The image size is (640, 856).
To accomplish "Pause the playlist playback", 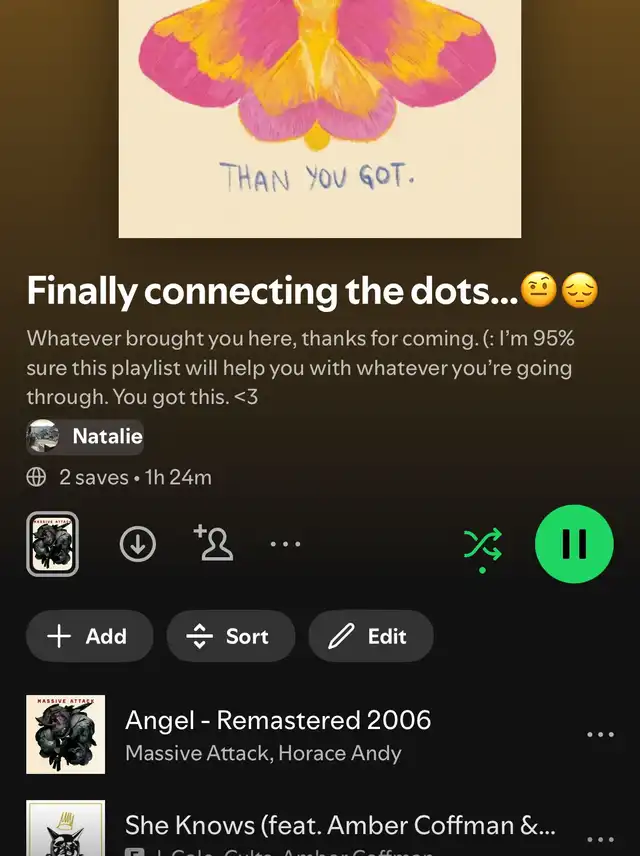I will click(x=574, y=544).
